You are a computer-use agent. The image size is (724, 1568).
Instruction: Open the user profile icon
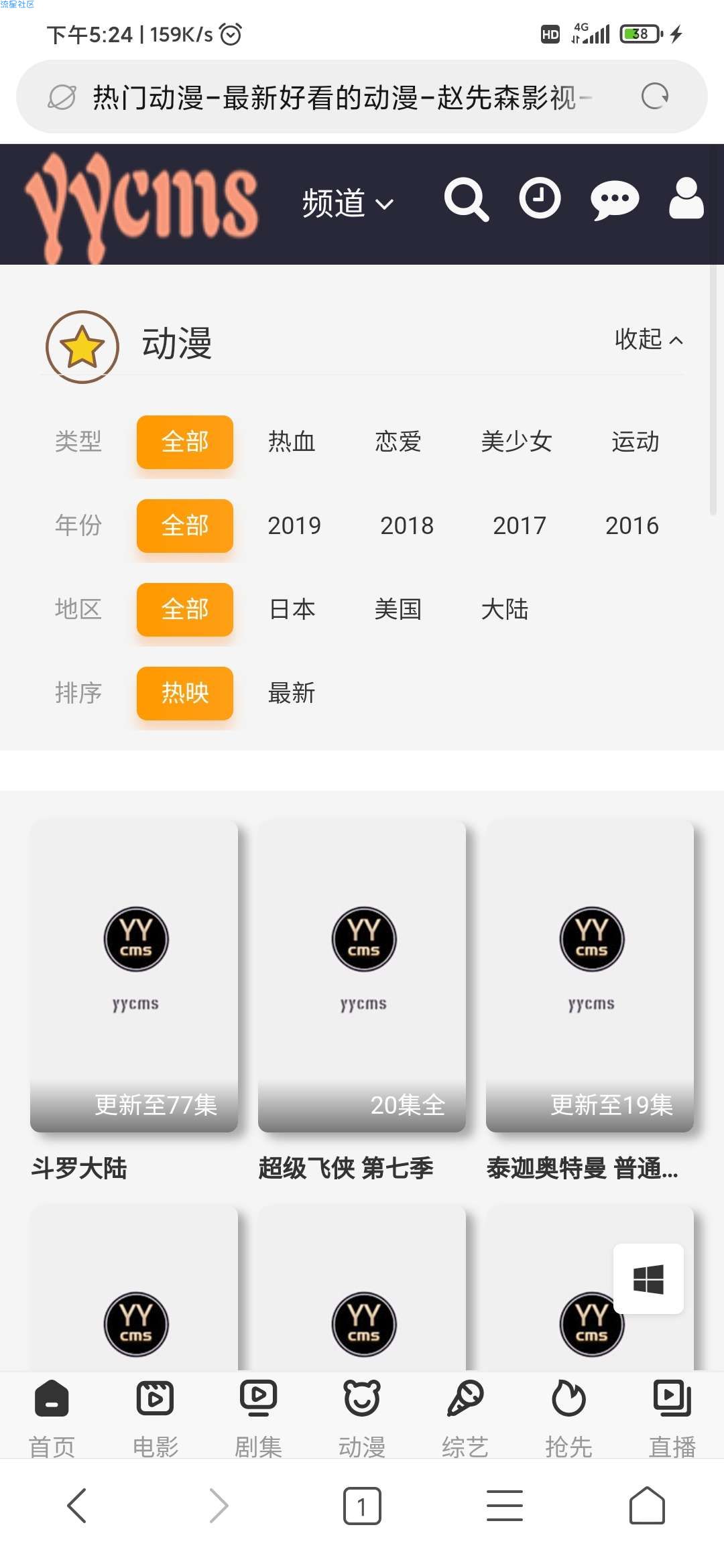(x=686, y=199)
